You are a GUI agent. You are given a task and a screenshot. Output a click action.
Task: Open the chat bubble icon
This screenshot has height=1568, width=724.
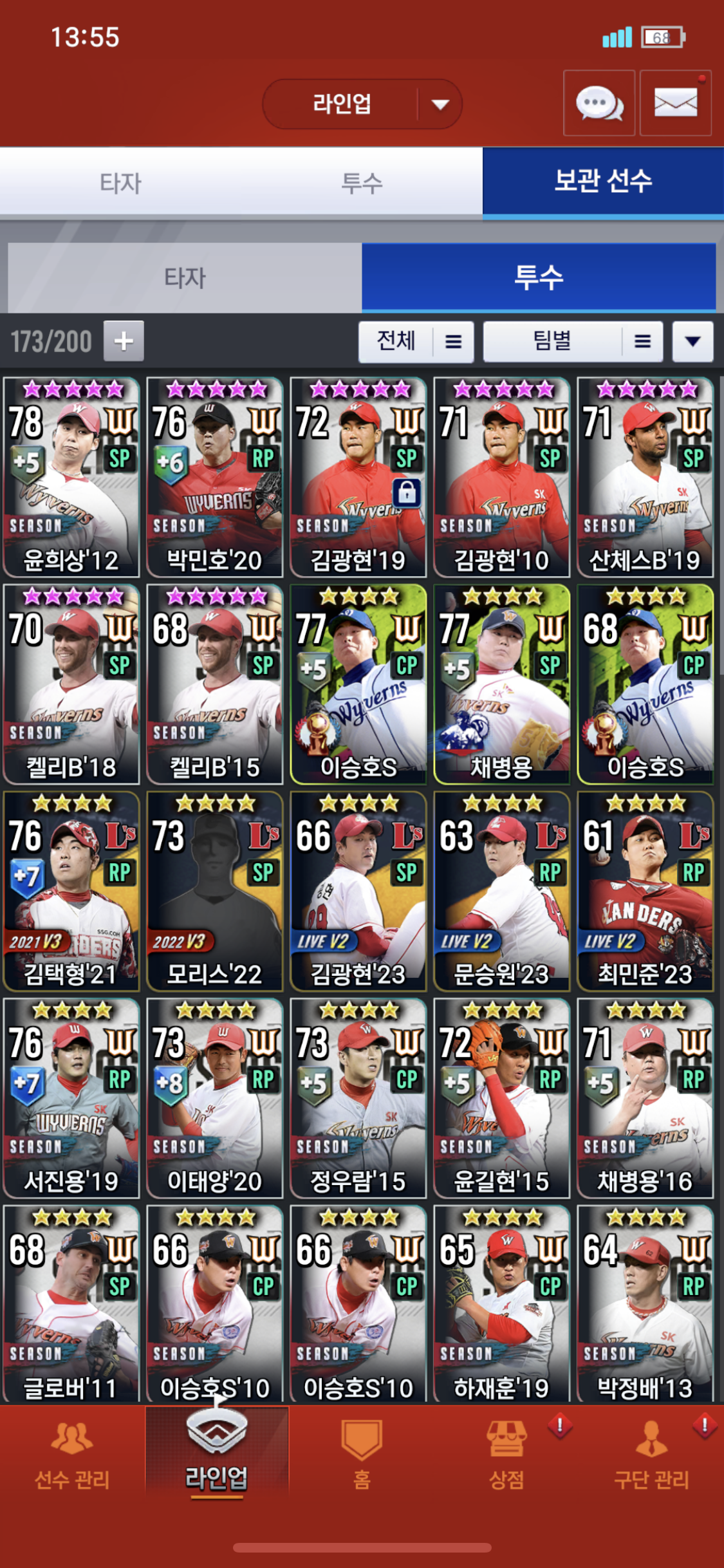(599, 103)
